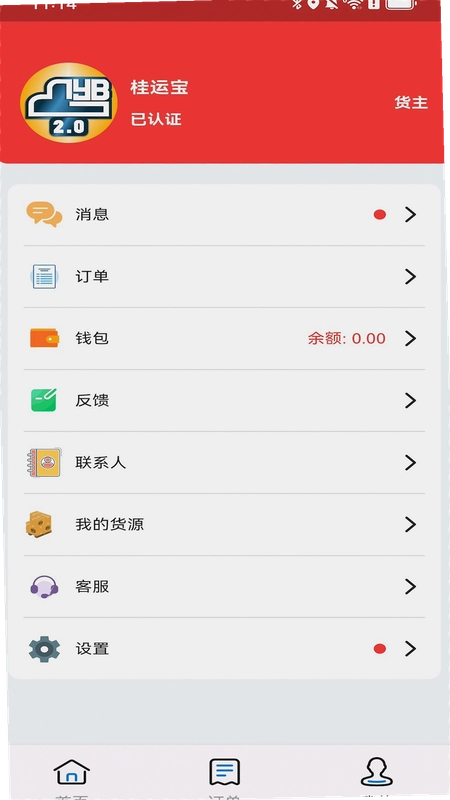Tap the 桂运宝 profile avatar
450x800 pixels.
coord(69,103)
